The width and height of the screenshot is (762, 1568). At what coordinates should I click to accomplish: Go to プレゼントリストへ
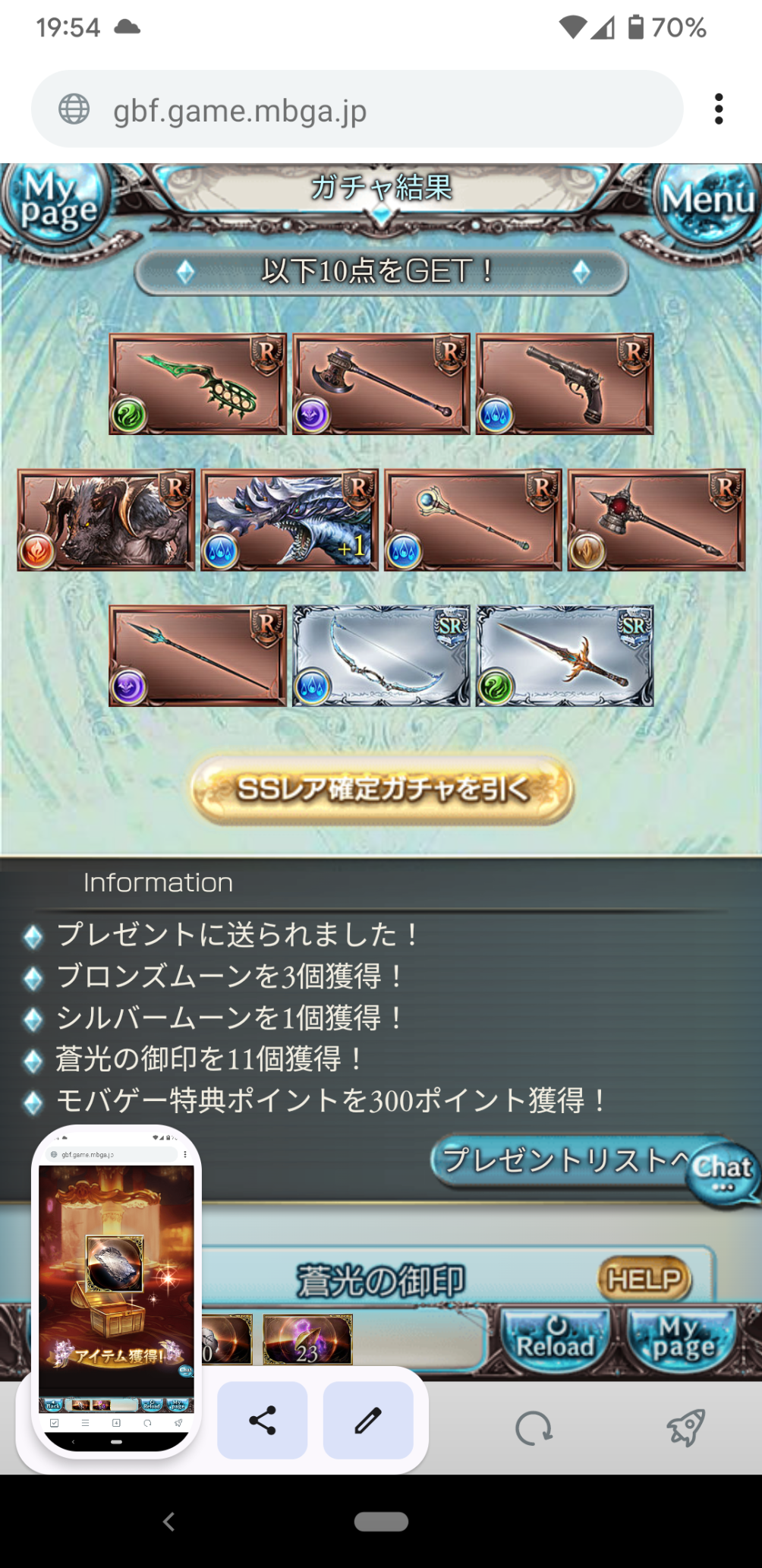tap(562, 1159)
